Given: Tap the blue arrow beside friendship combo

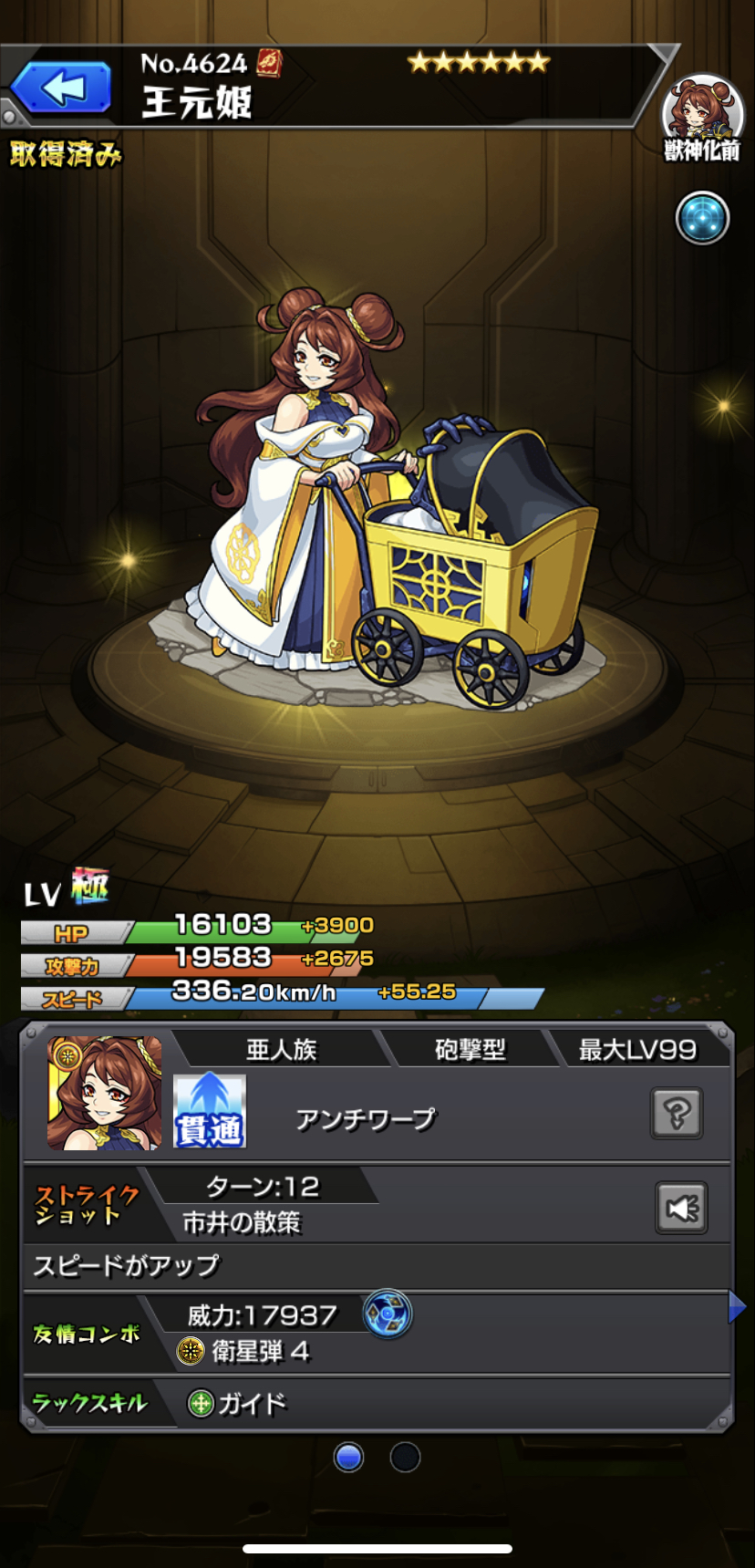Looking at the screenshot, I should (737, 1309).
